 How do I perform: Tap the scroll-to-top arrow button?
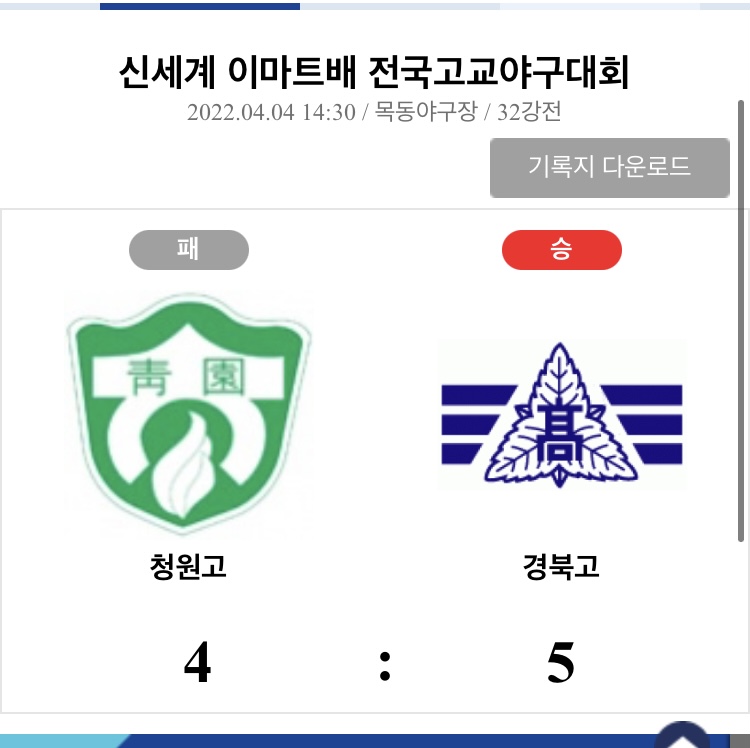pyautogui.click(x=682, y=737)
